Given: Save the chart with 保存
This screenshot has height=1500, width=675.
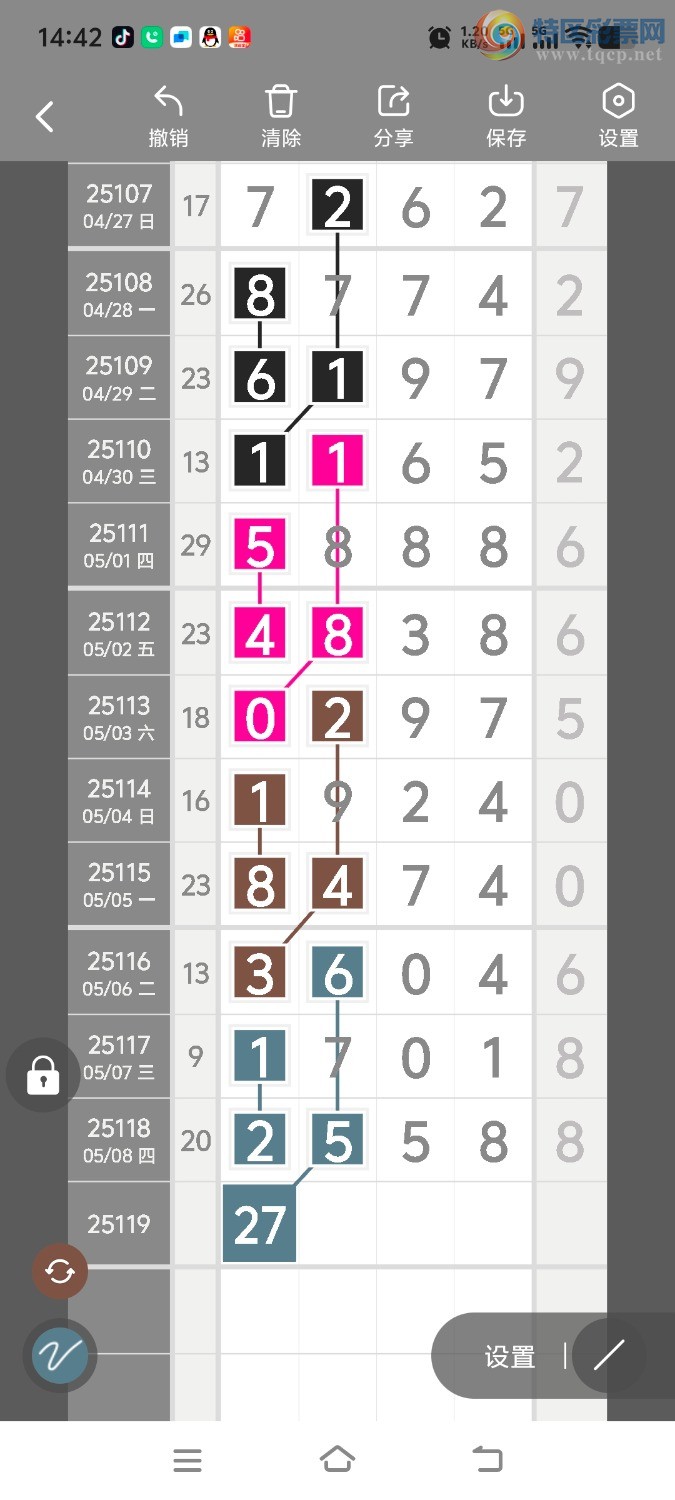Looking at the screenshot, I should tap(506, 117).
